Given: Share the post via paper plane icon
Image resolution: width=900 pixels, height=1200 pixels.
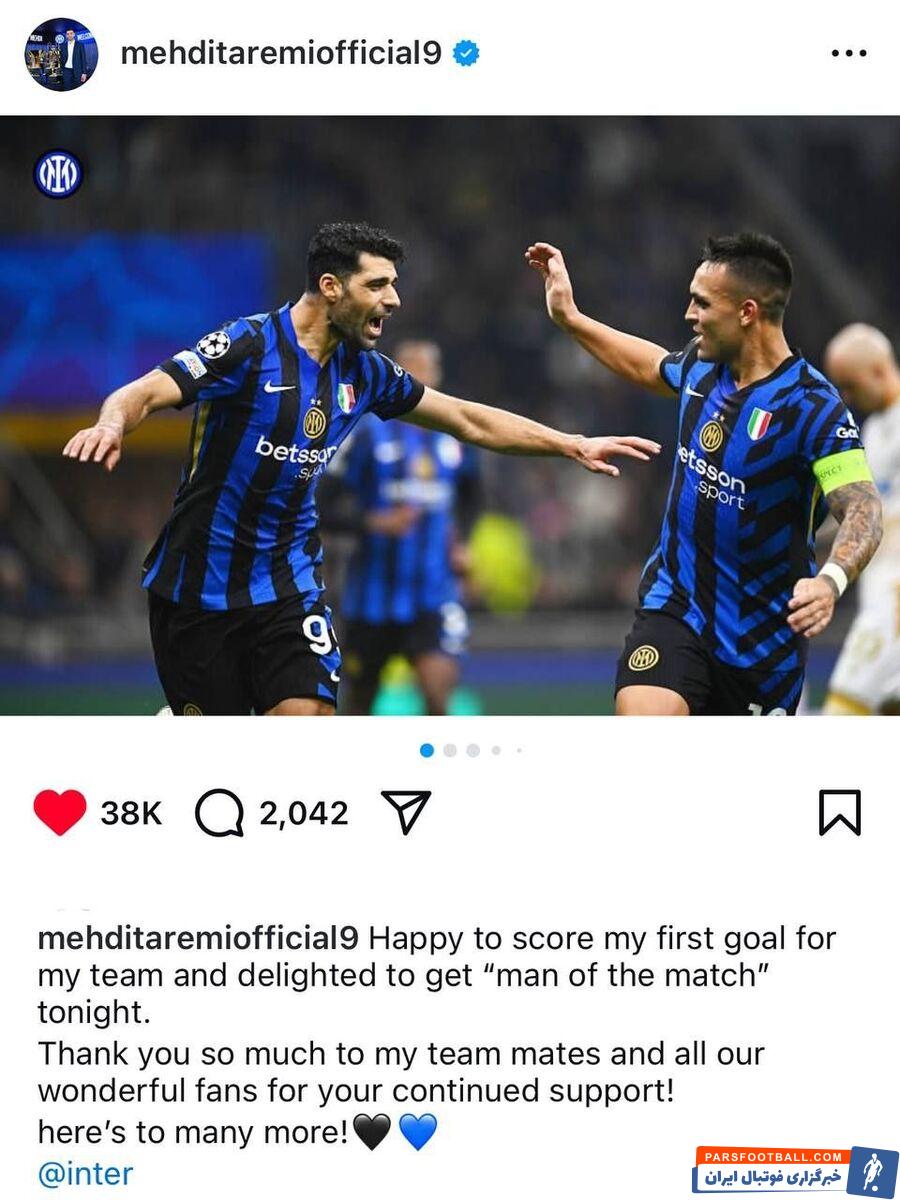Looking at the screenshot, I should pyautogui.click(x=406, y=812).
